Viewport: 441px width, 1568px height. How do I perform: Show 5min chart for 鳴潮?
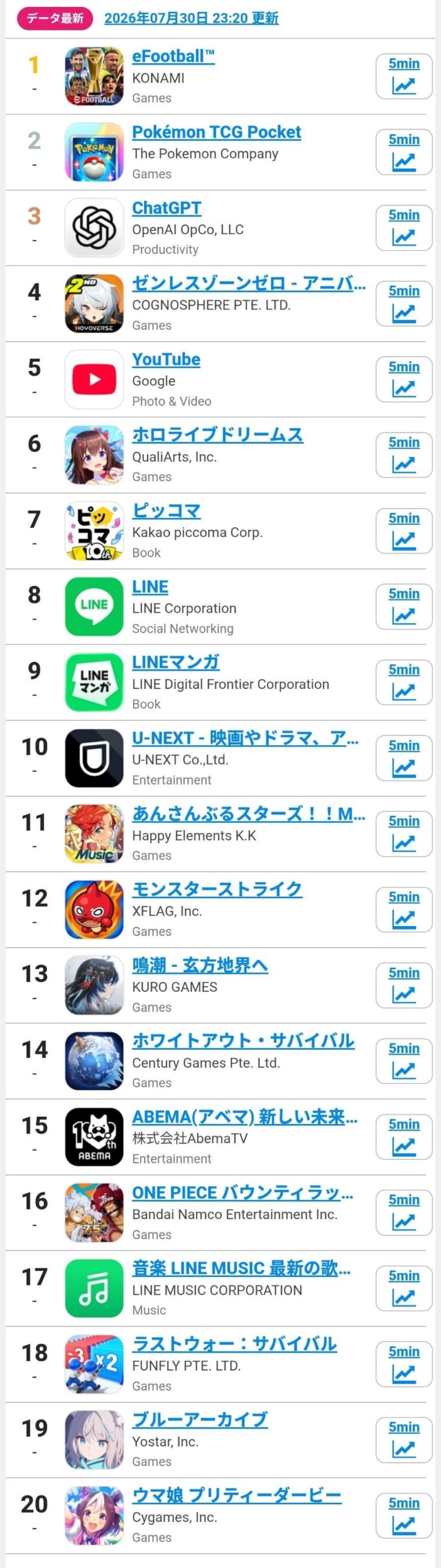[x=404, y=986]
